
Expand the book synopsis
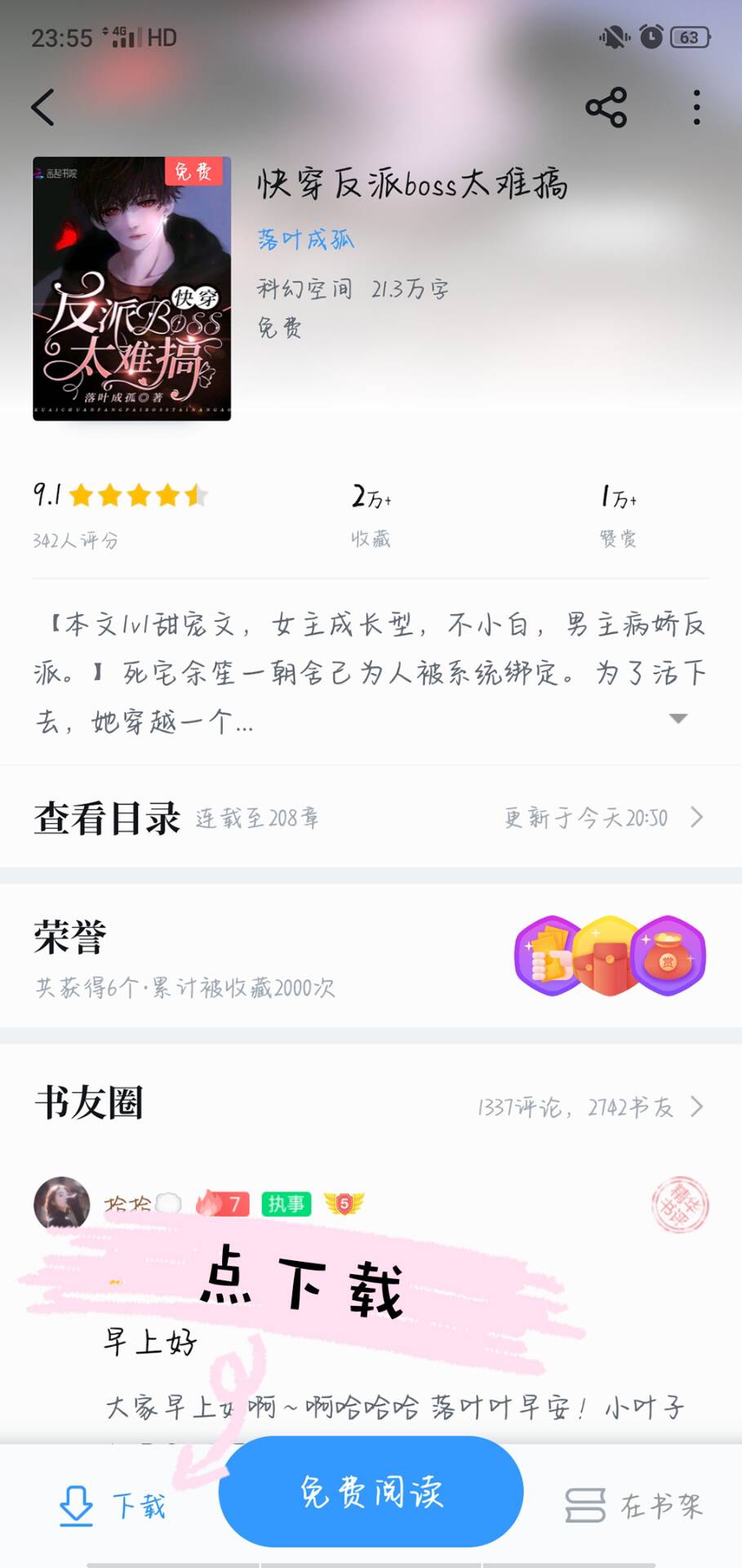click(x=678, y=719)
